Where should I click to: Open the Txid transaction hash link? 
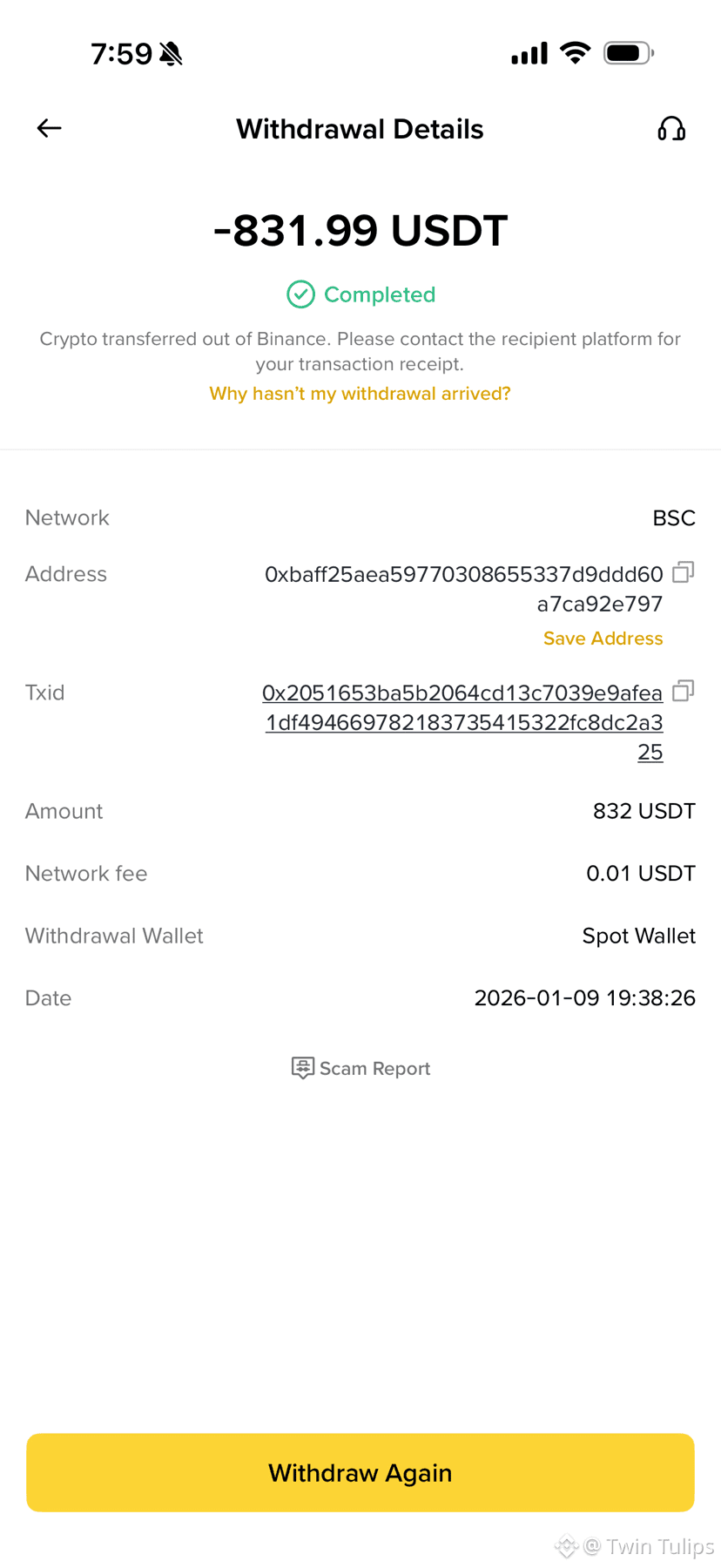(463, 721)
